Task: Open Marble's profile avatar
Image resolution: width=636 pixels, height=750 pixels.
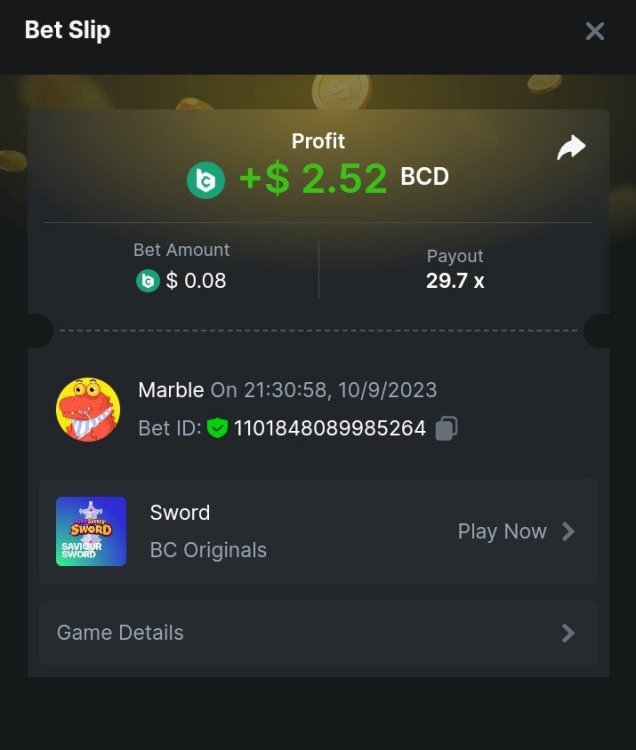Action: pos(88,408)
